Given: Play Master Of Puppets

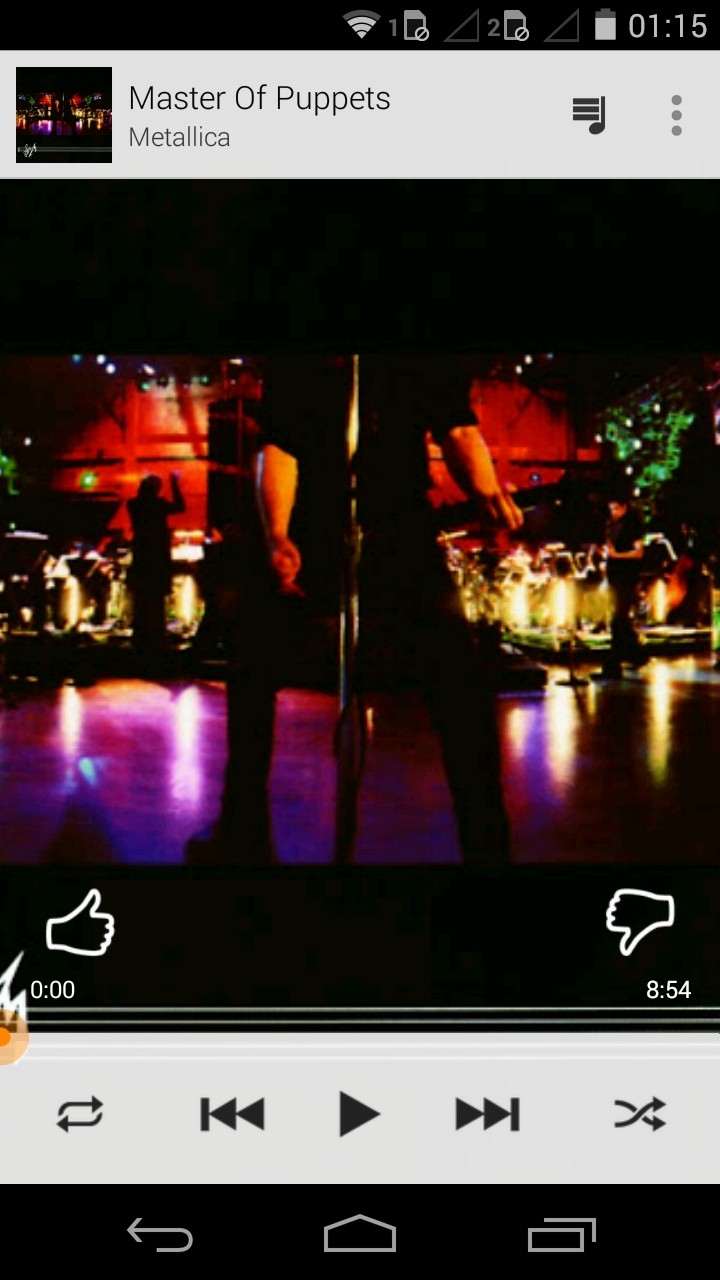Looking at the screenshot, I should (x=359, y=1114).
